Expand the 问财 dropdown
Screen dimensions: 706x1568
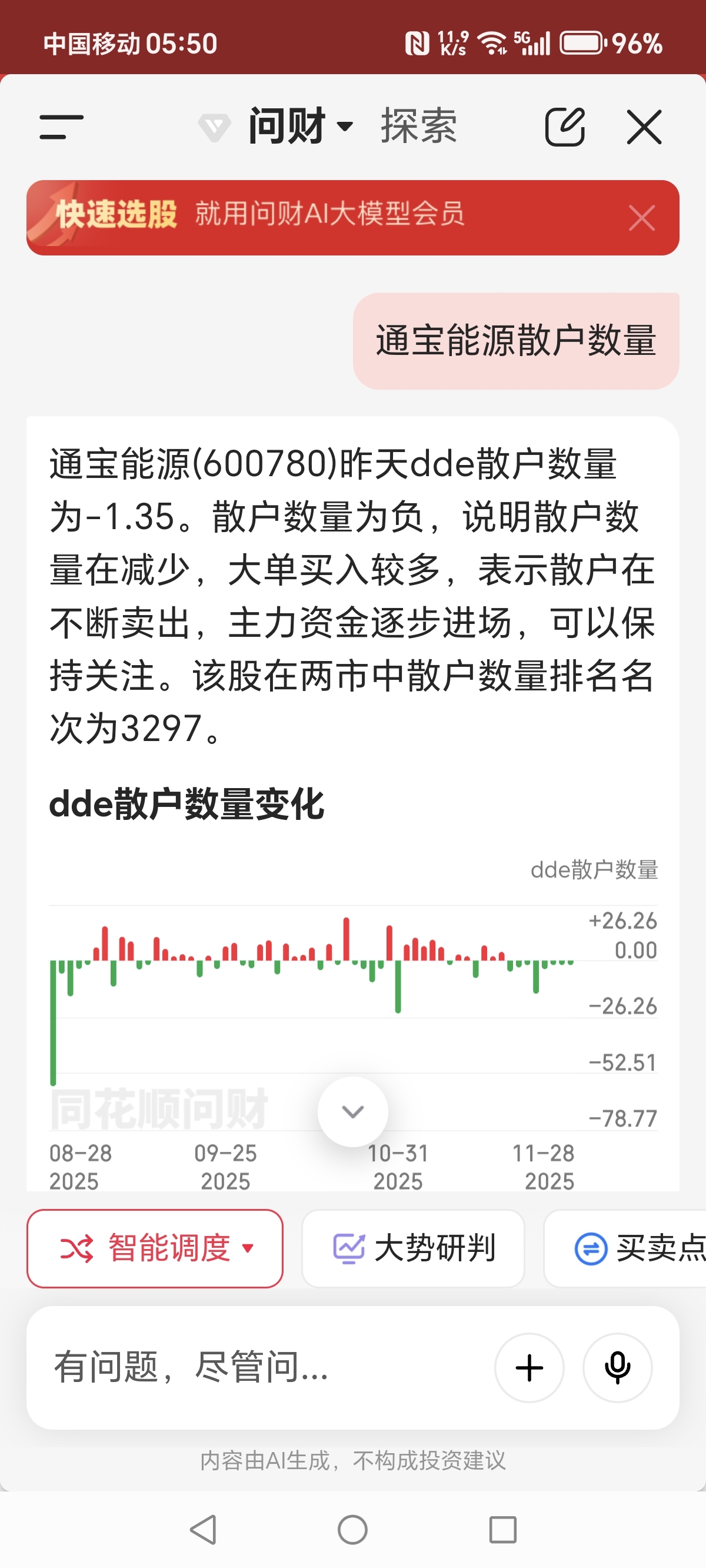click(x=301, y=127)
